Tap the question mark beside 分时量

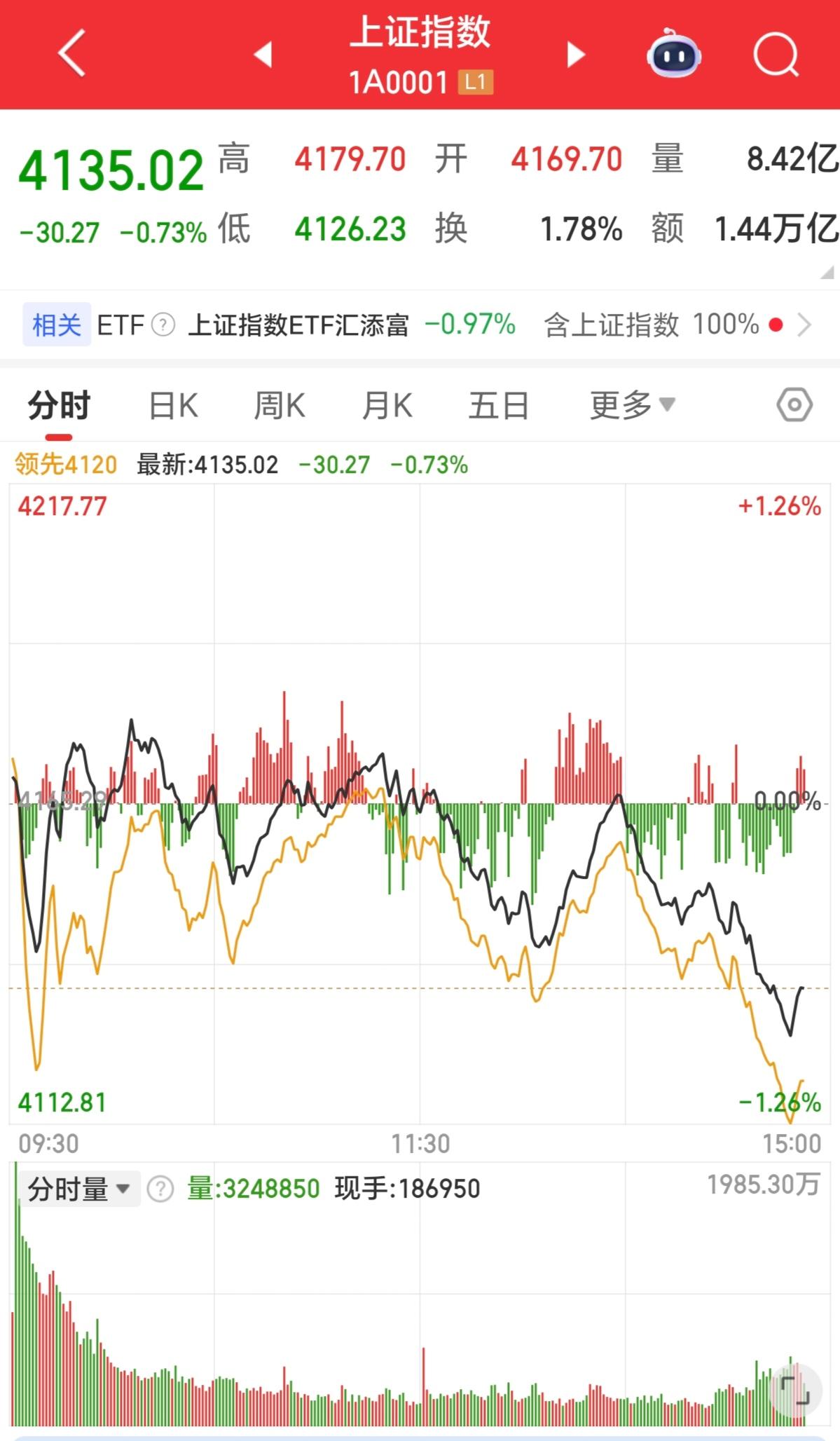pyautogui.click(x=160, y=1189)
